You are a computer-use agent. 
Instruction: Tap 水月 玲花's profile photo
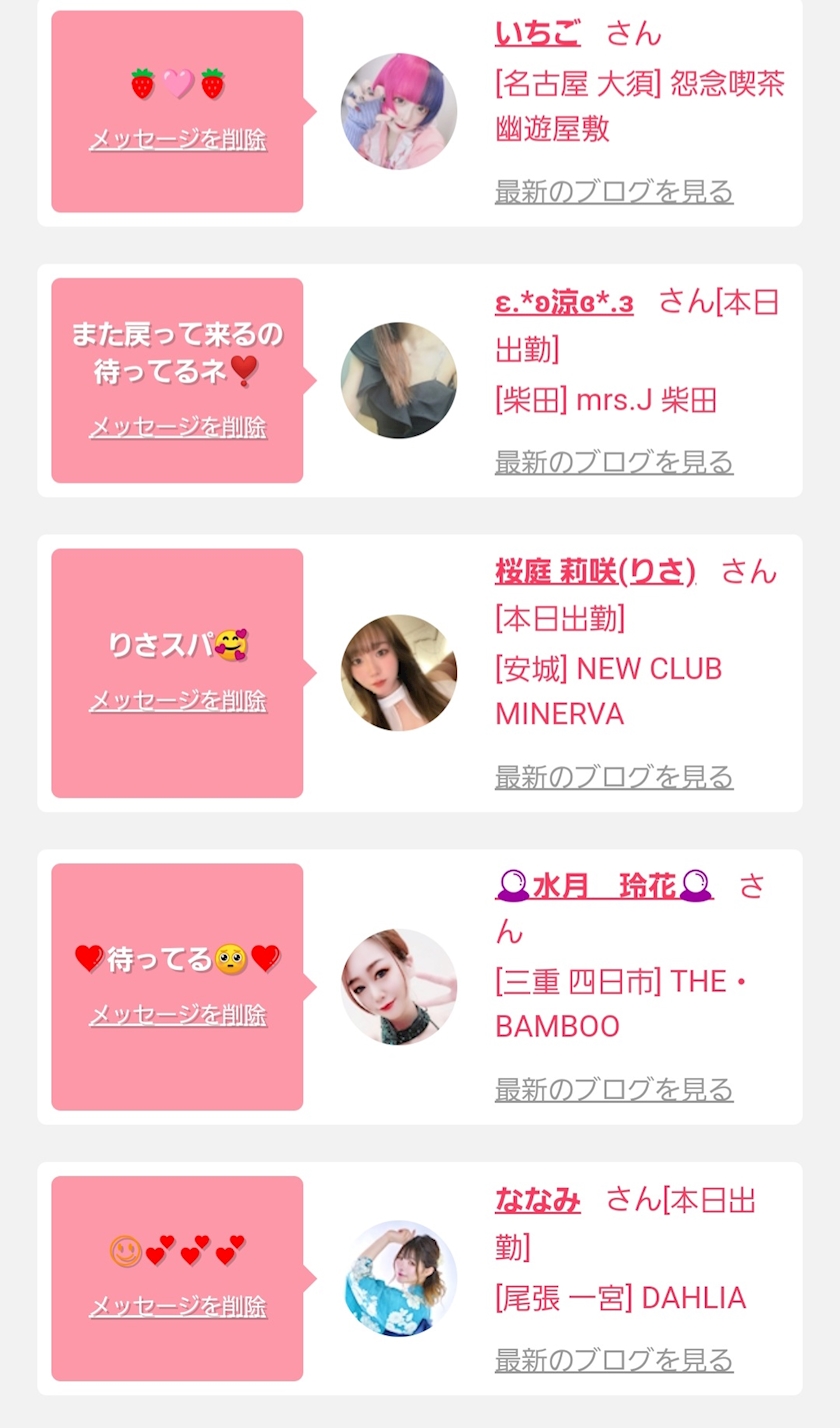(x=399, y=987)
